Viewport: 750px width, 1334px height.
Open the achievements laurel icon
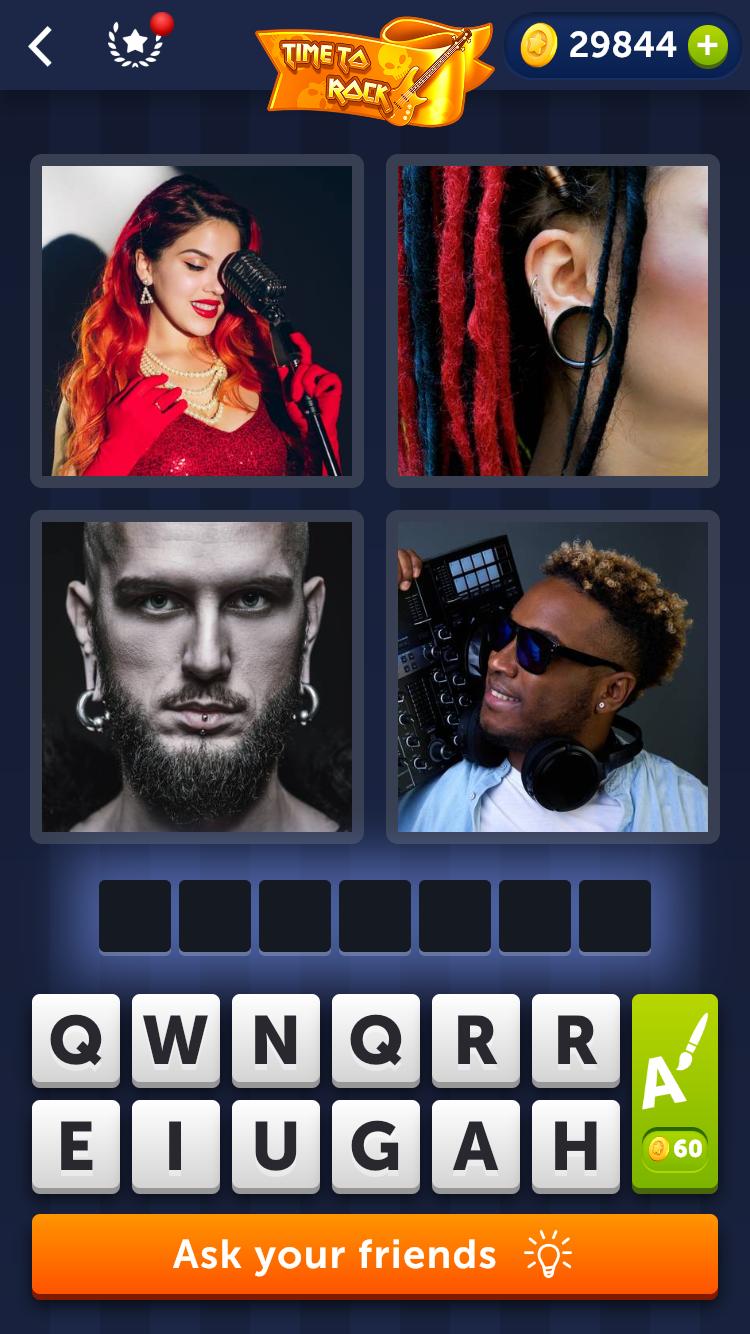coord(135,46)
